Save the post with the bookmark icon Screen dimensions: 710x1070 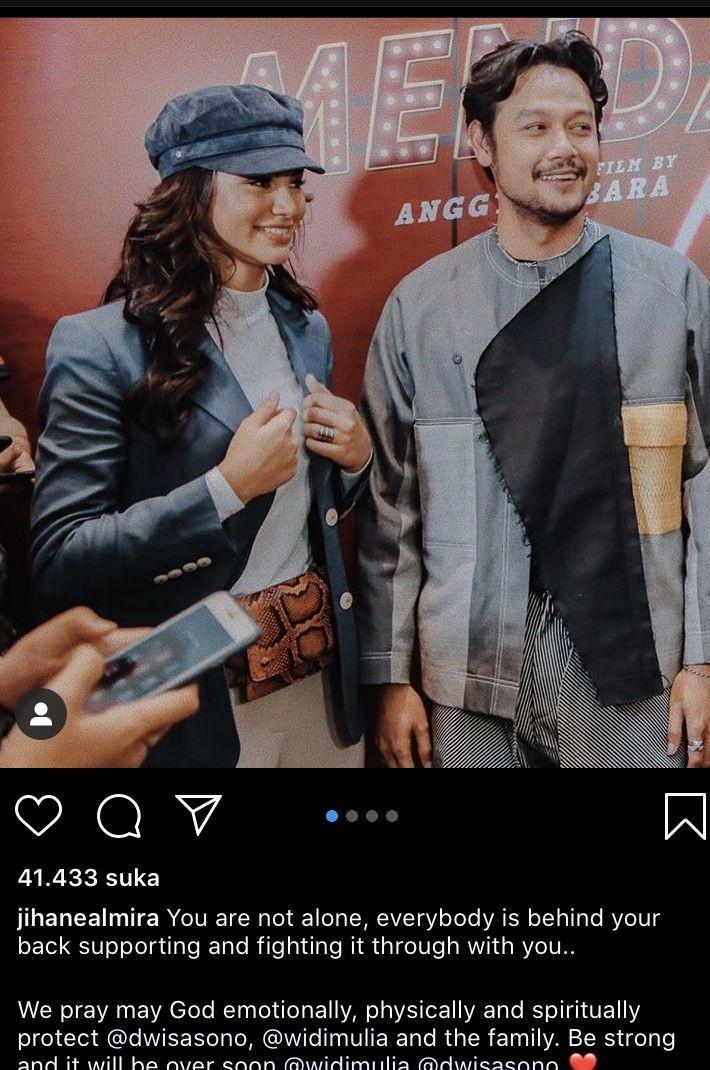[685, 815]
